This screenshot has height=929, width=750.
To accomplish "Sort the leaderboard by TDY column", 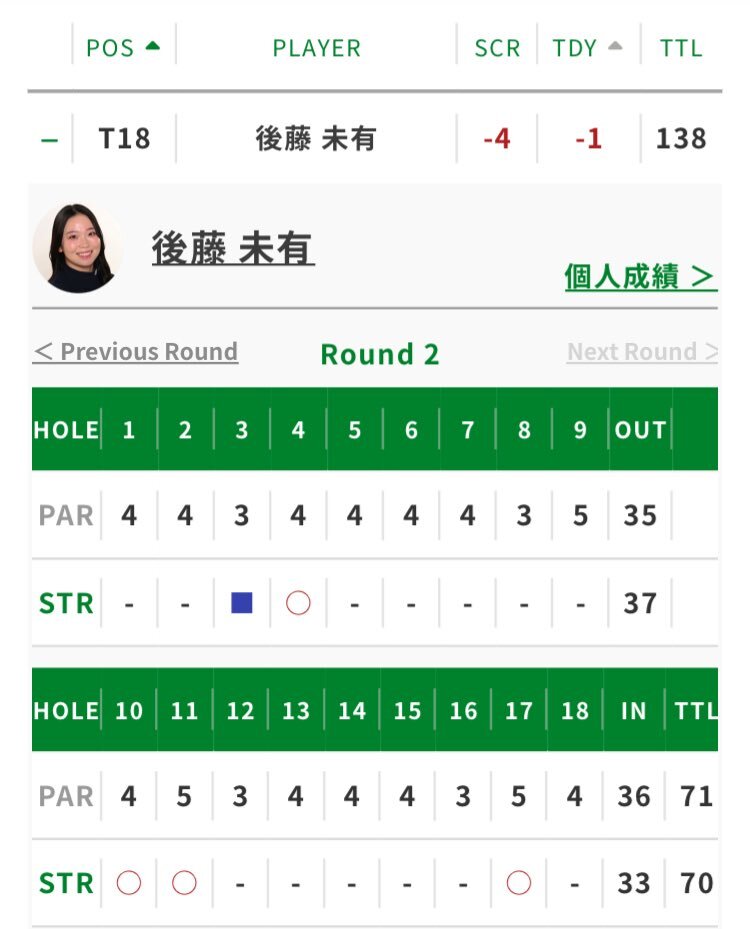I will click(x=587, y=47).
